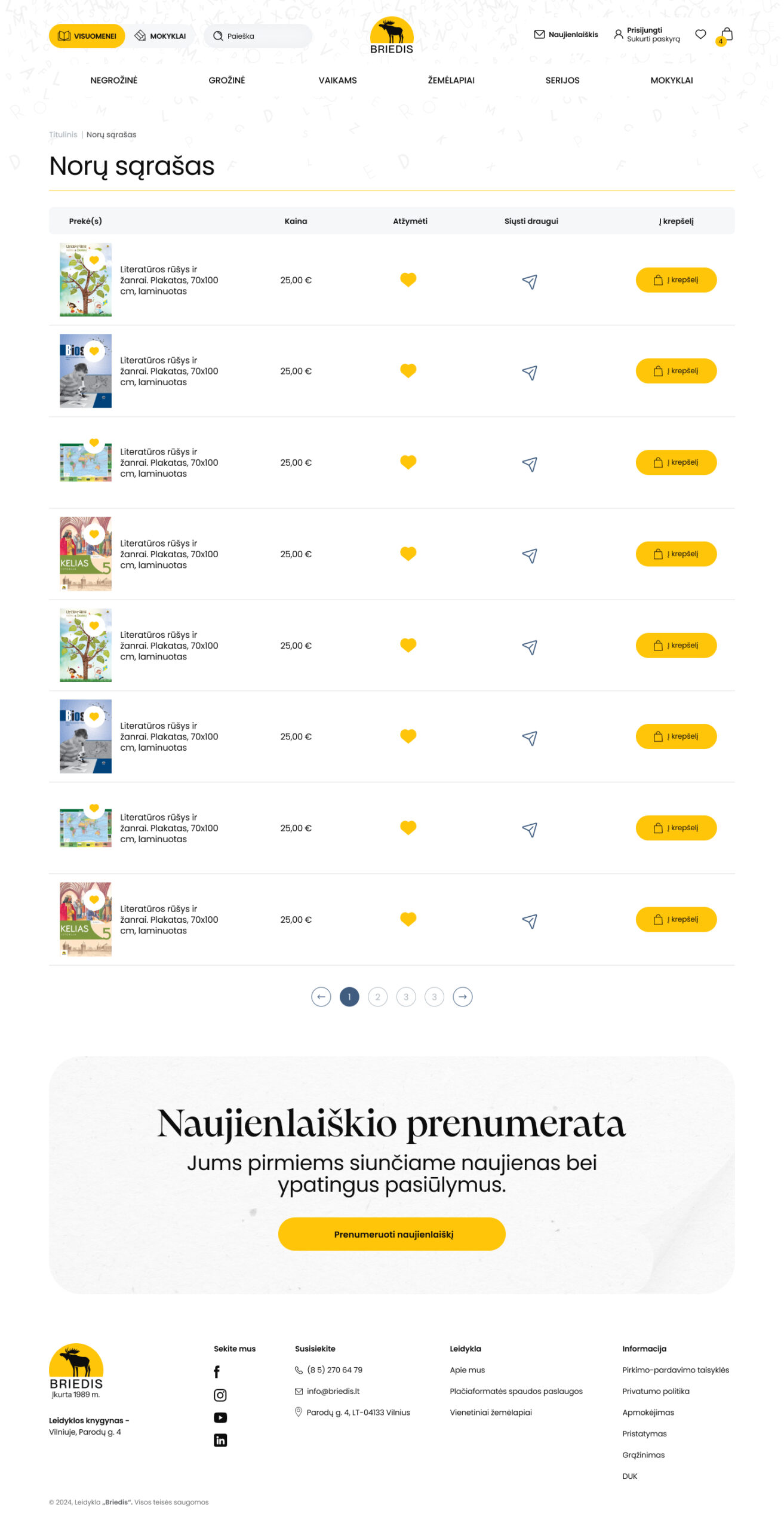The height and width of the screenshot is (1529, 784).
Task: Go to page 2 of the wishlist
Action: pos(377,996)
